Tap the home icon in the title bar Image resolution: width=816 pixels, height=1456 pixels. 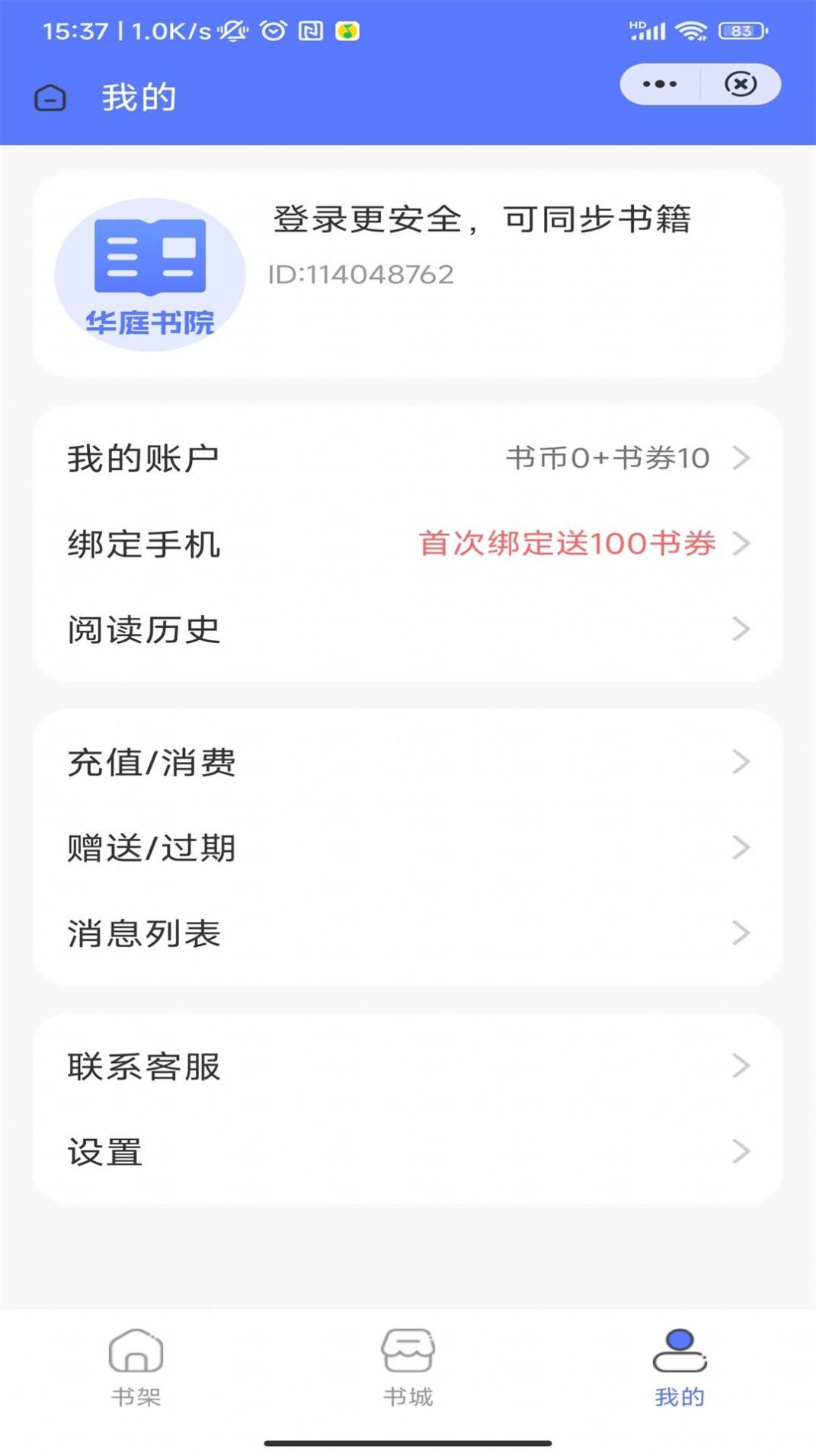click(x=50, y=97)
